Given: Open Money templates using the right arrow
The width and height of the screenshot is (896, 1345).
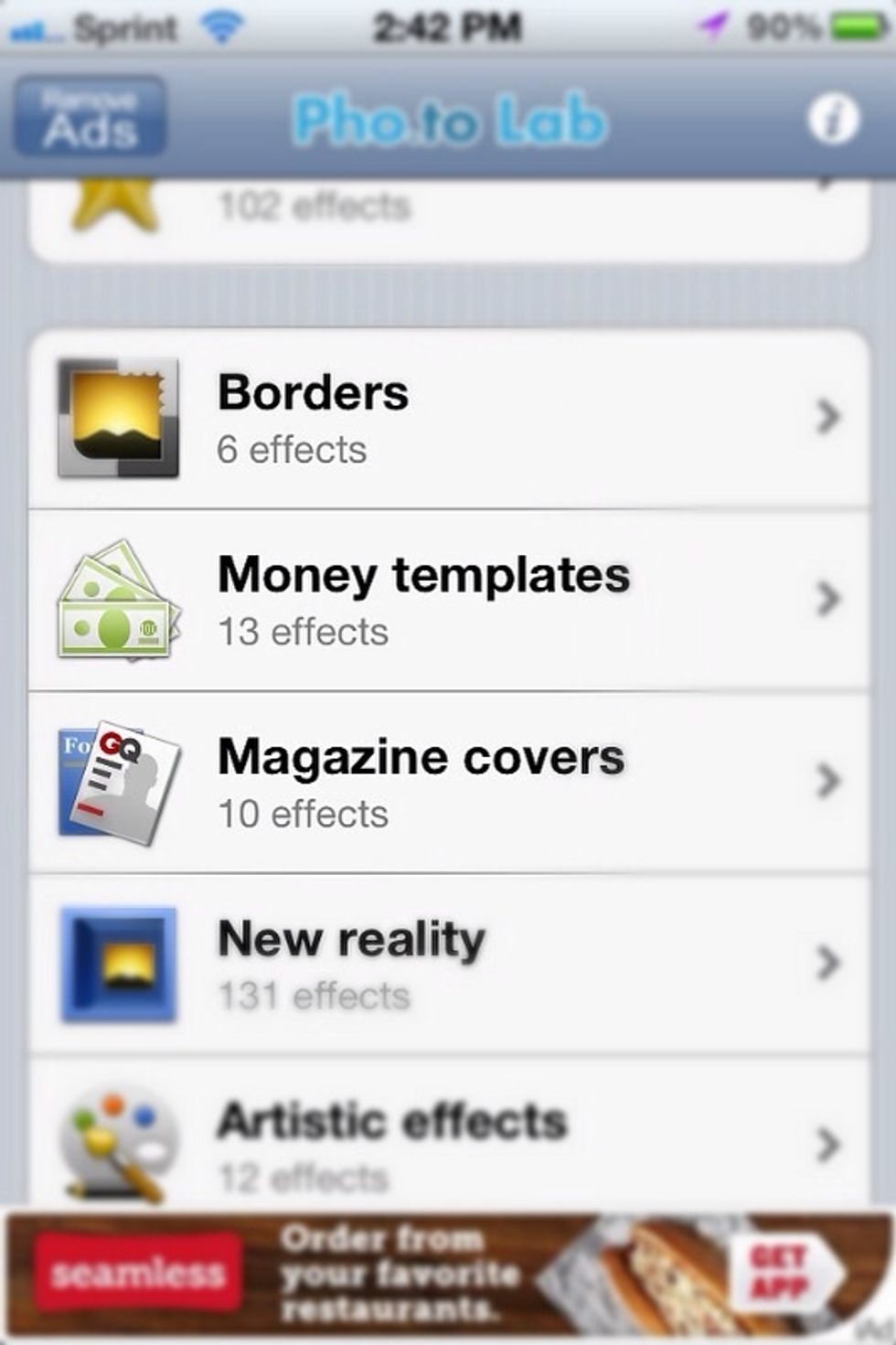Looking at the screenshot, I should pyautogui.click(x=830, y=599).
